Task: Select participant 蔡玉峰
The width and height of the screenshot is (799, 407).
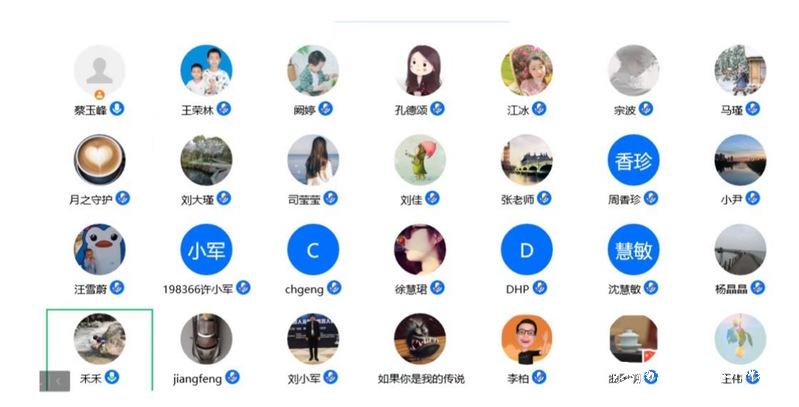Action: tap(99, 72)
